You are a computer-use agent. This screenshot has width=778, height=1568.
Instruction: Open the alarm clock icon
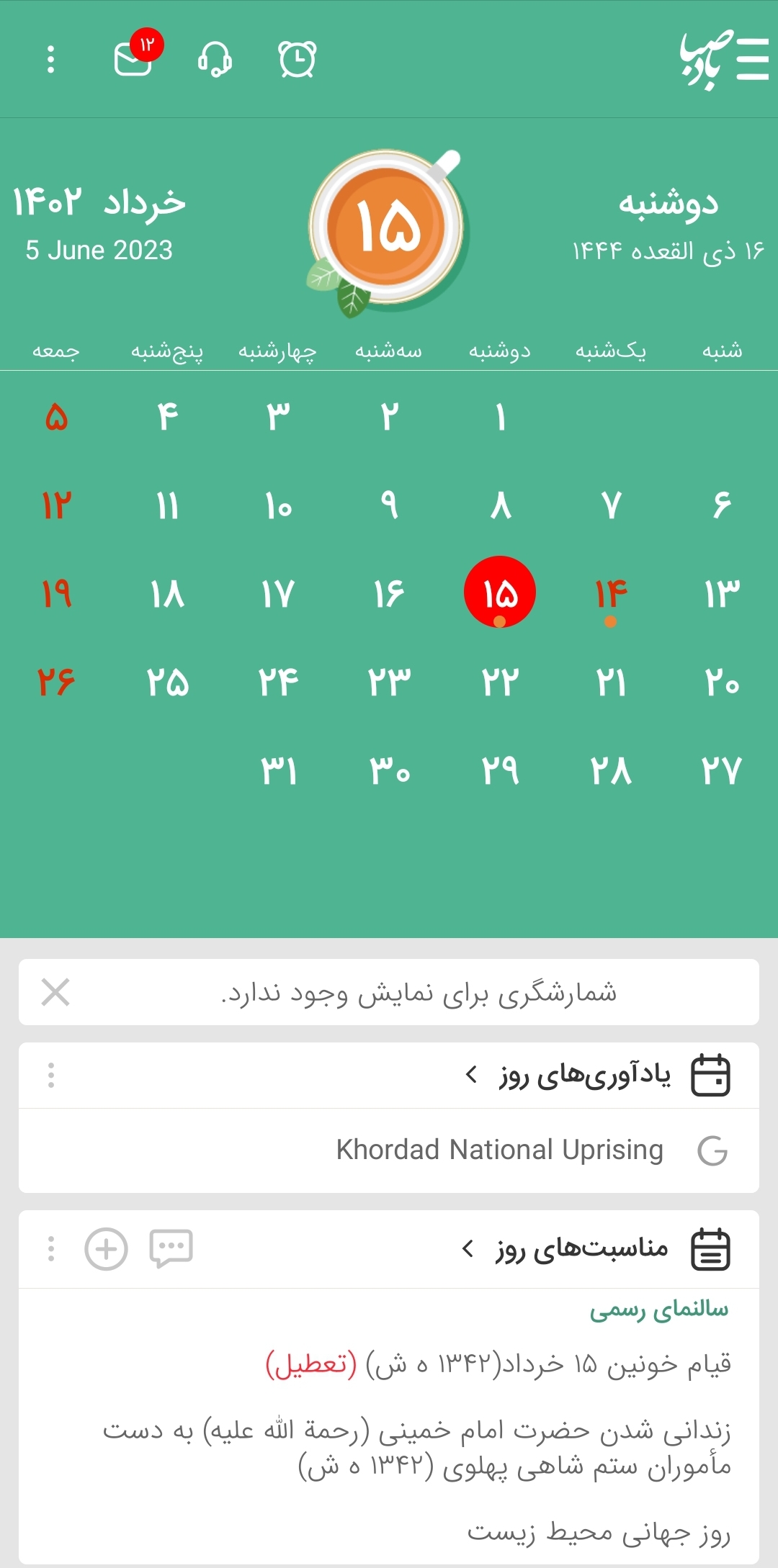click(297, 59)
